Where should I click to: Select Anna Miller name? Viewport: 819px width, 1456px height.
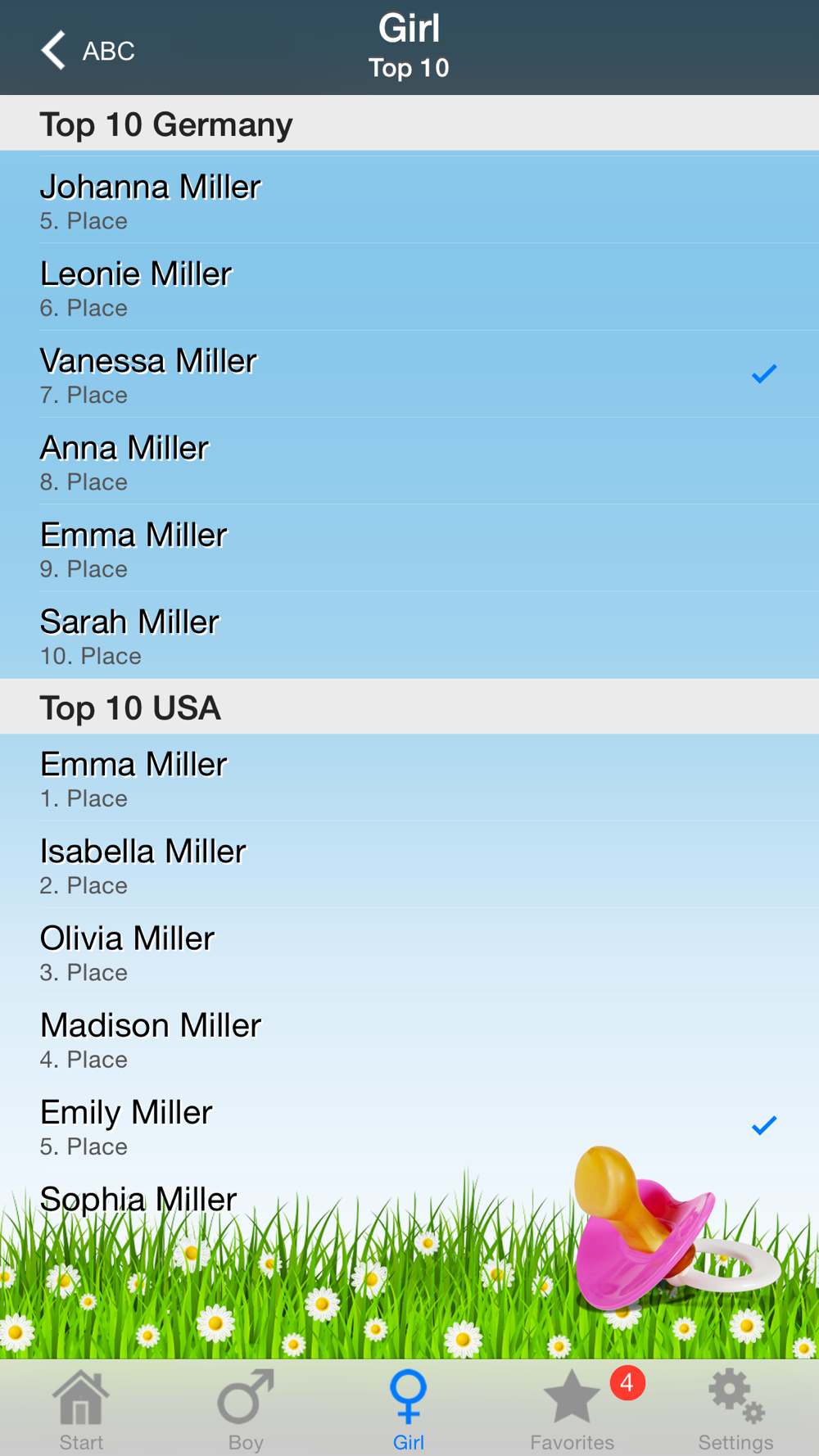click(124, 461)
